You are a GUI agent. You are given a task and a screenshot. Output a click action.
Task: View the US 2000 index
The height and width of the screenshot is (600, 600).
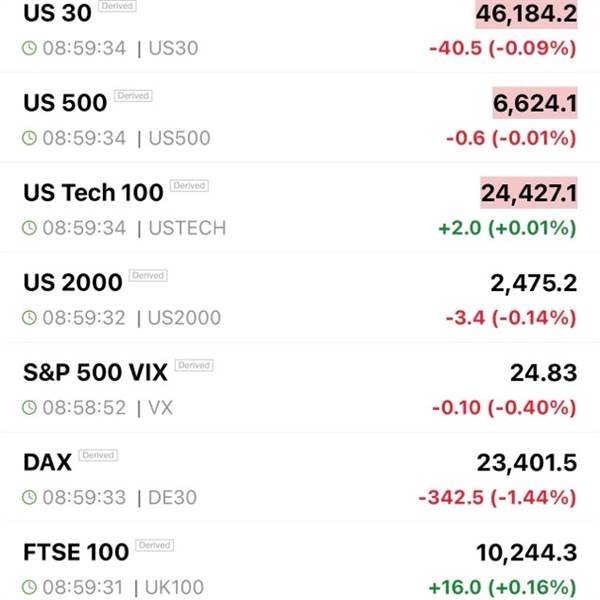[300, 297]
